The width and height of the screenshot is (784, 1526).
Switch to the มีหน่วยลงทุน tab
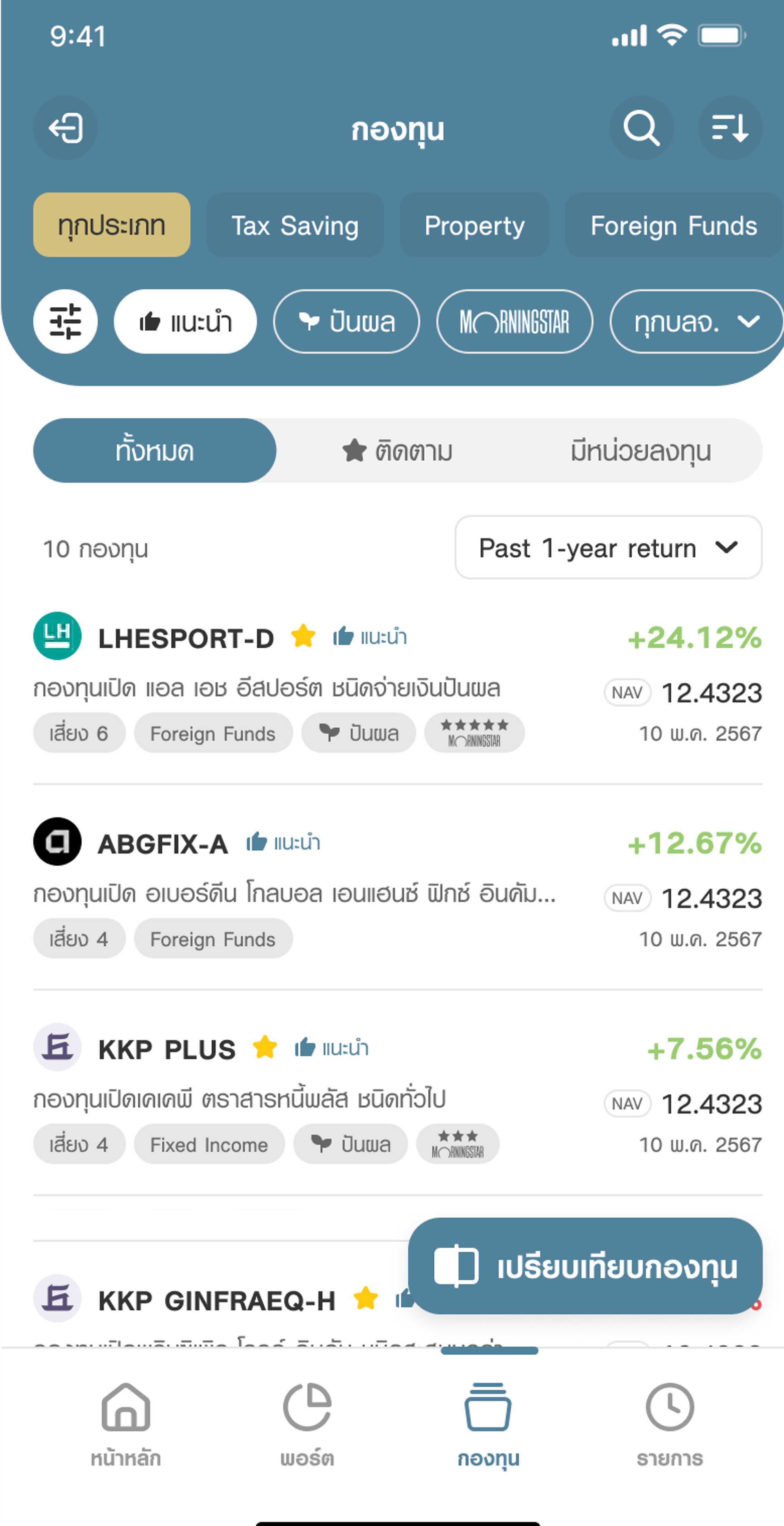pyautogui.click(x=641, y=451)
